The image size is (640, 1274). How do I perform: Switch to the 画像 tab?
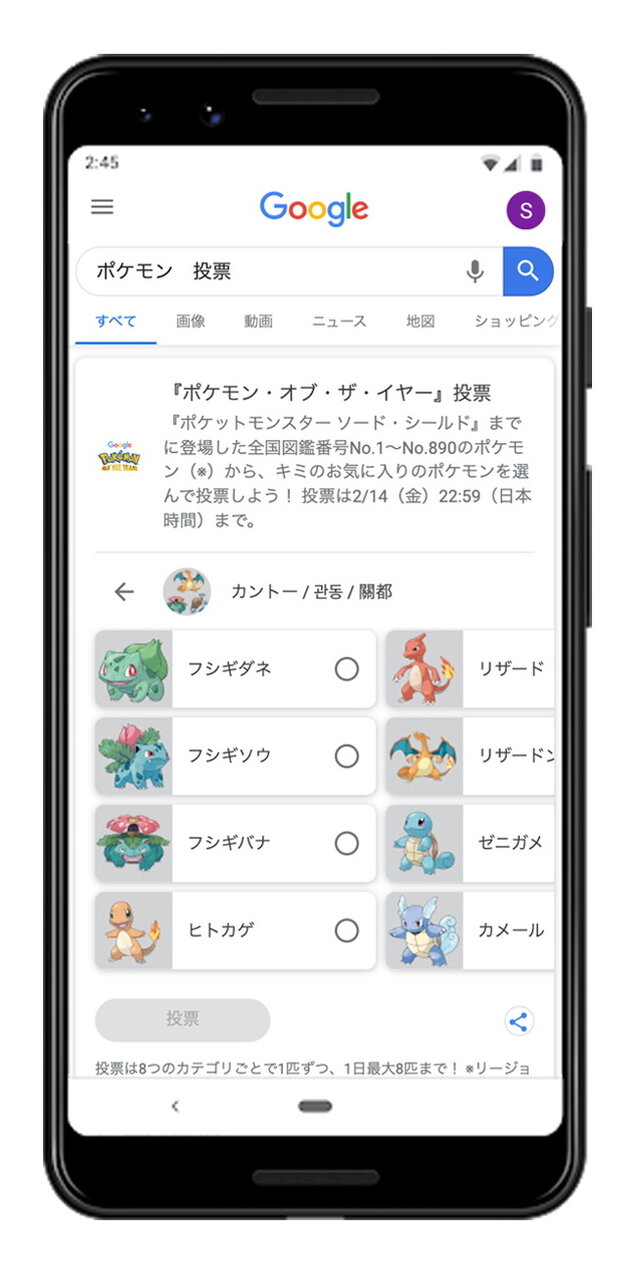point(190,321)
